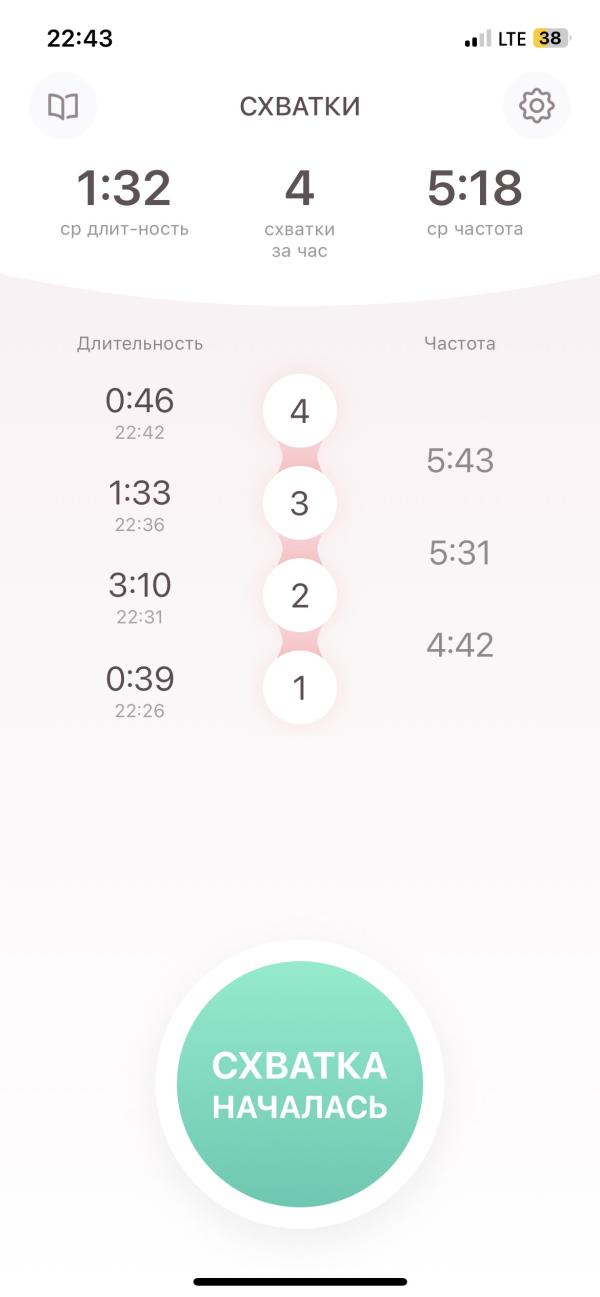
Task: Open contraction number 2 entry
Action: [x=300, y=596]
